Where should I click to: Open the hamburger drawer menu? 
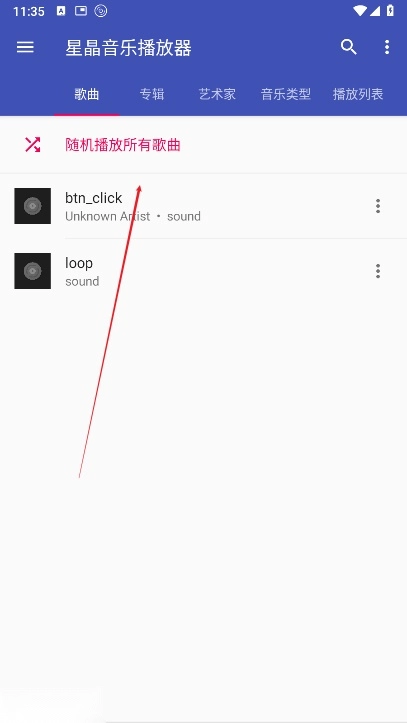point(25,47)
